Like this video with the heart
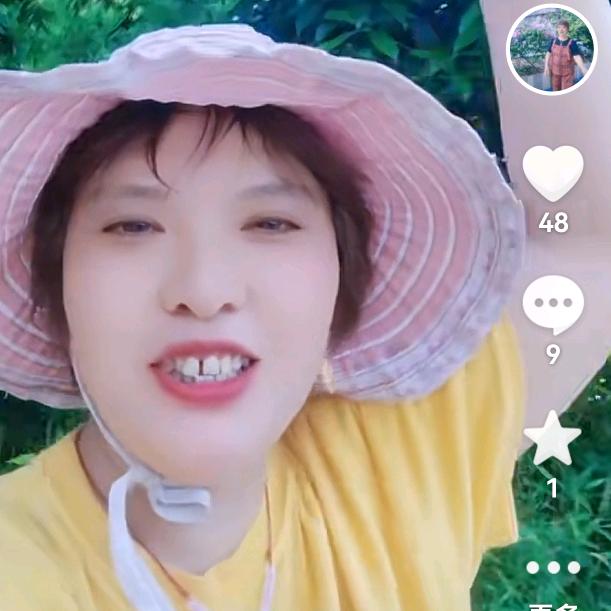This screenshot has height=611, width=611. pyautogui.click(x=553, y=173)
